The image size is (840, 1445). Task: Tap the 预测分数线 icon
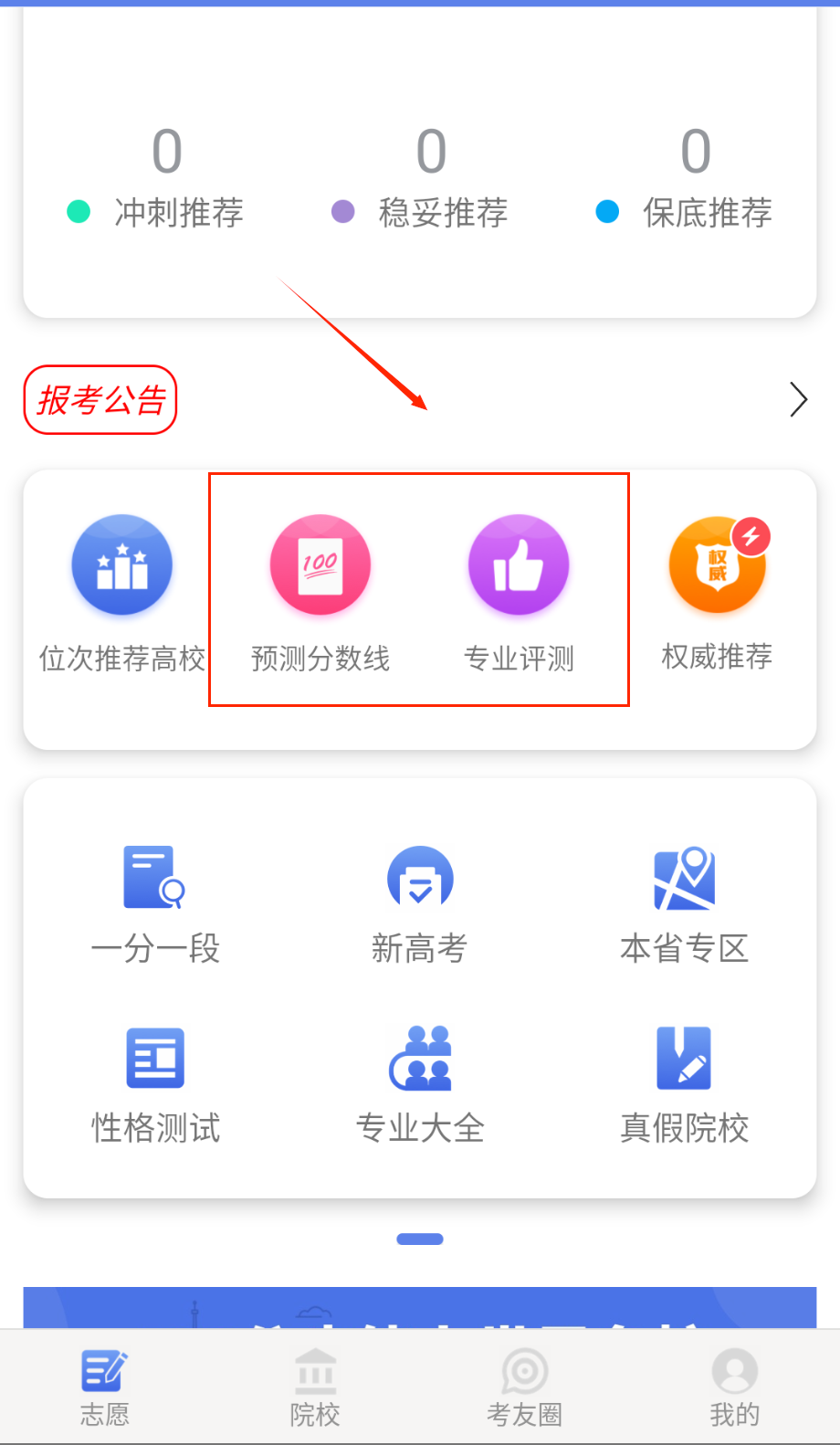point(320,566)
